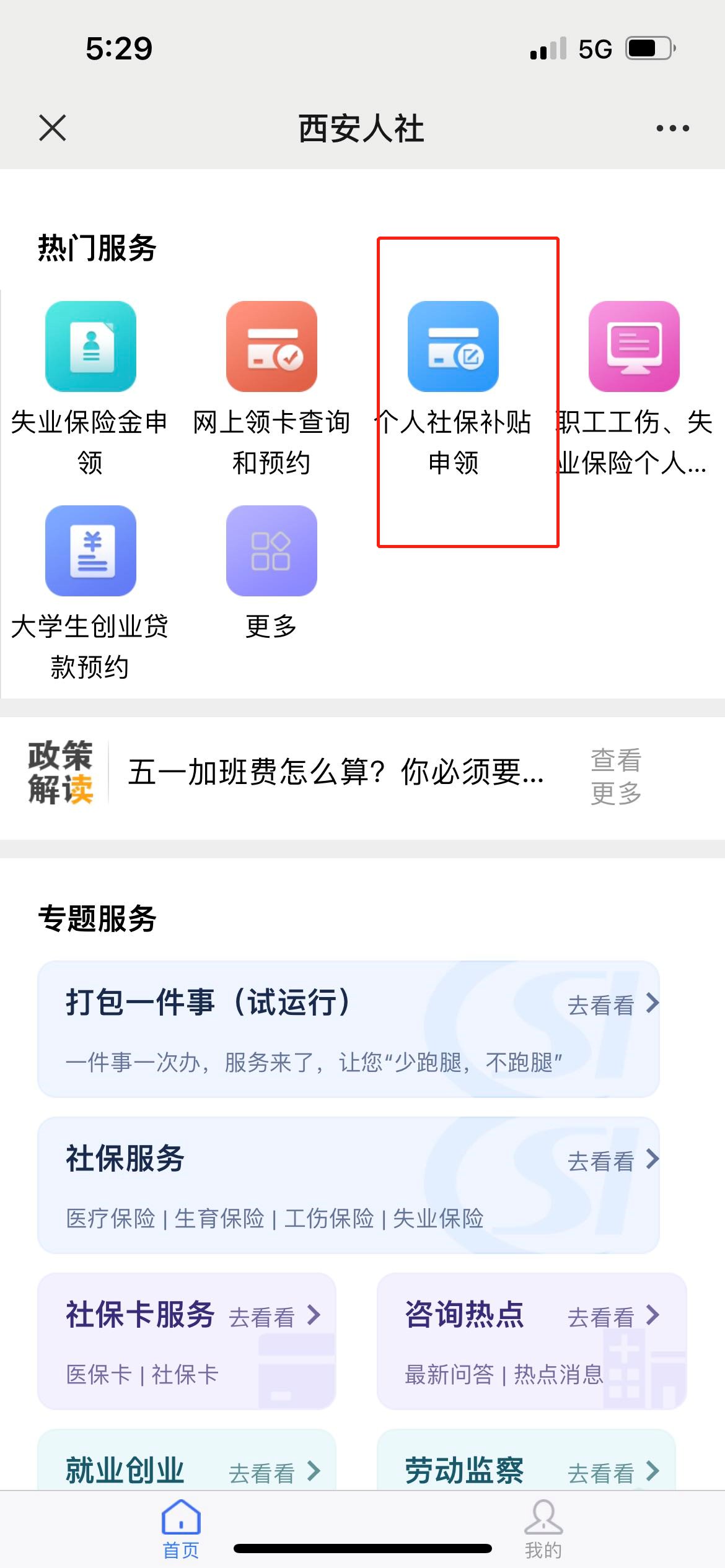This screenshot has height=1568, width=725.
Task: Open the 社保服务 card
Action: [348, 1185]
